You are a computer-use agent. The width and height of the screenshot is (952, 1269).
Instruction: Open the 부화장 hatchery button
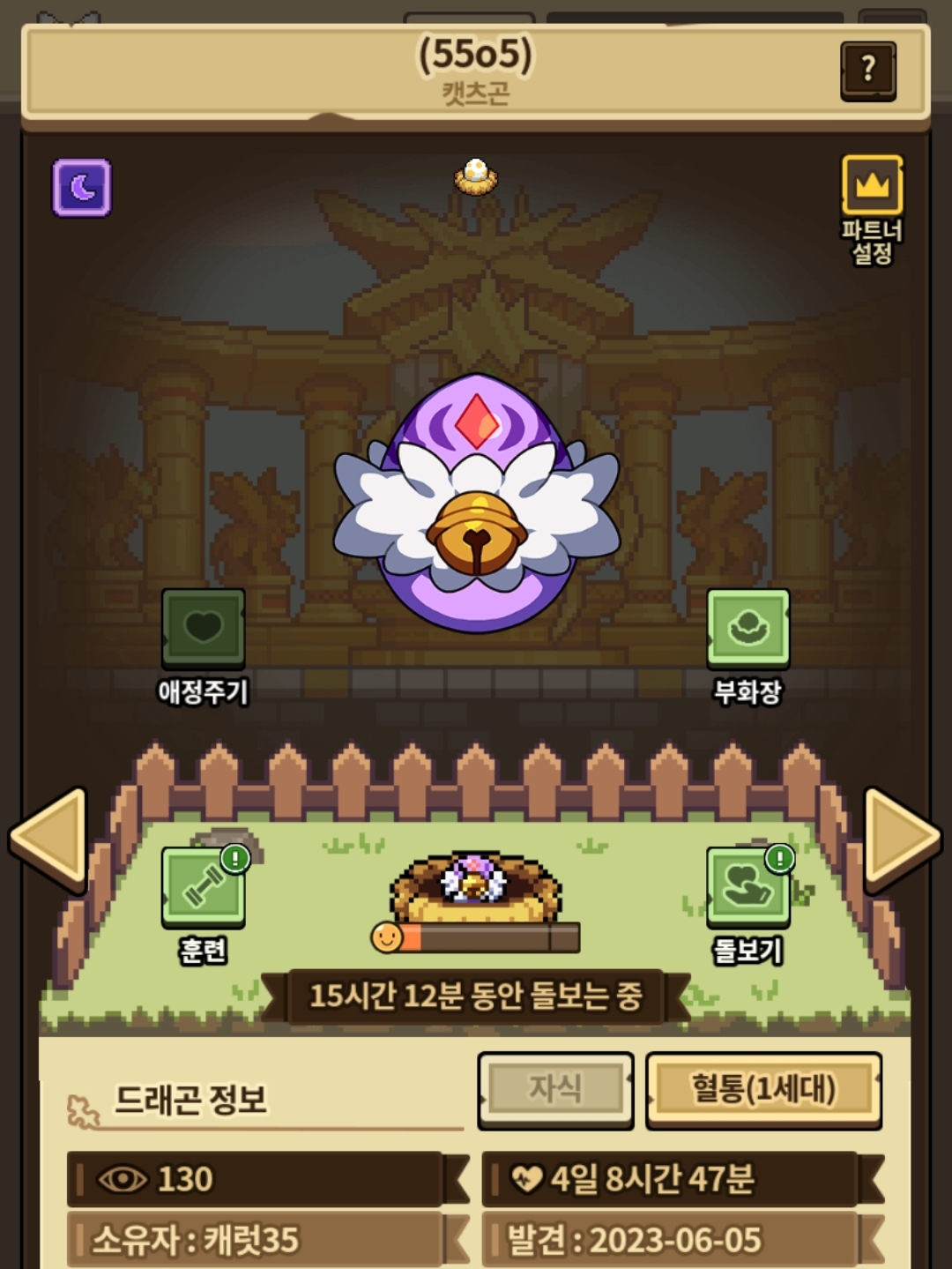pyautogui.click(x=747, y=627)
